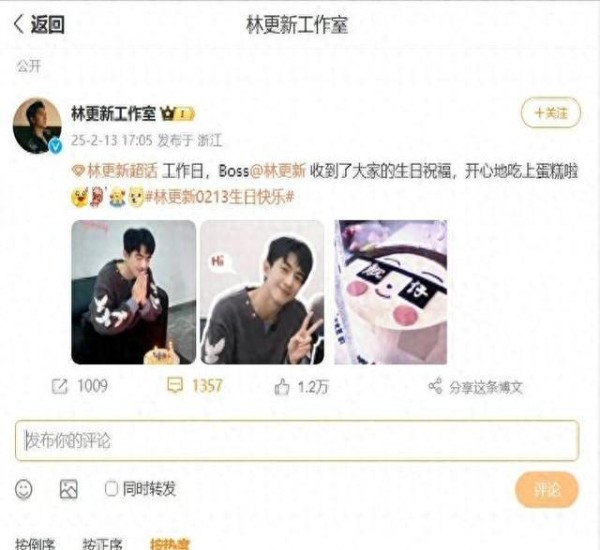Open 林更新工作室 profile avatar
Screen dimensions: 600x550
pos(37,126)
